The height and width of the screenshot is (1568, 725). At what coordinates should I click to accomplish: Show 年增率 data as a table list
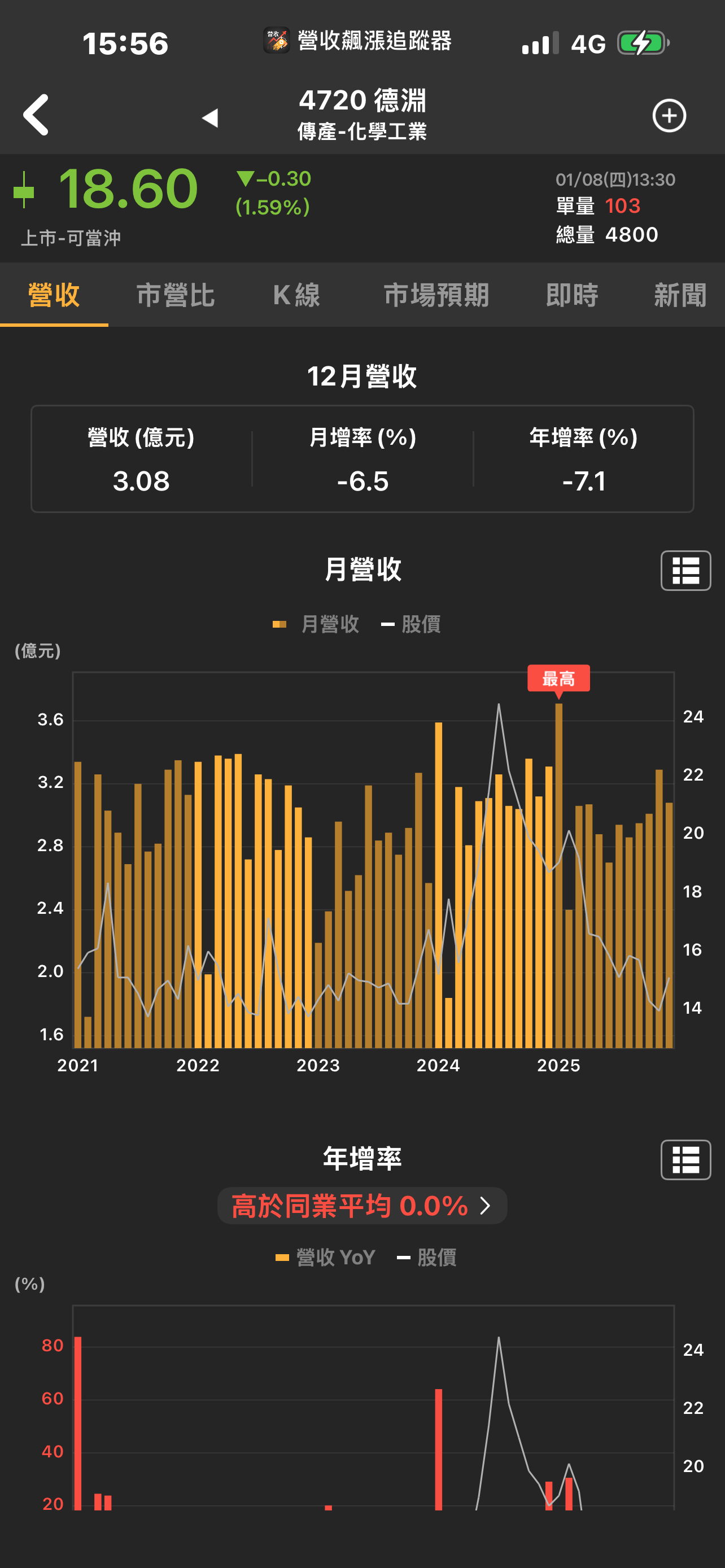point(685,1159)
